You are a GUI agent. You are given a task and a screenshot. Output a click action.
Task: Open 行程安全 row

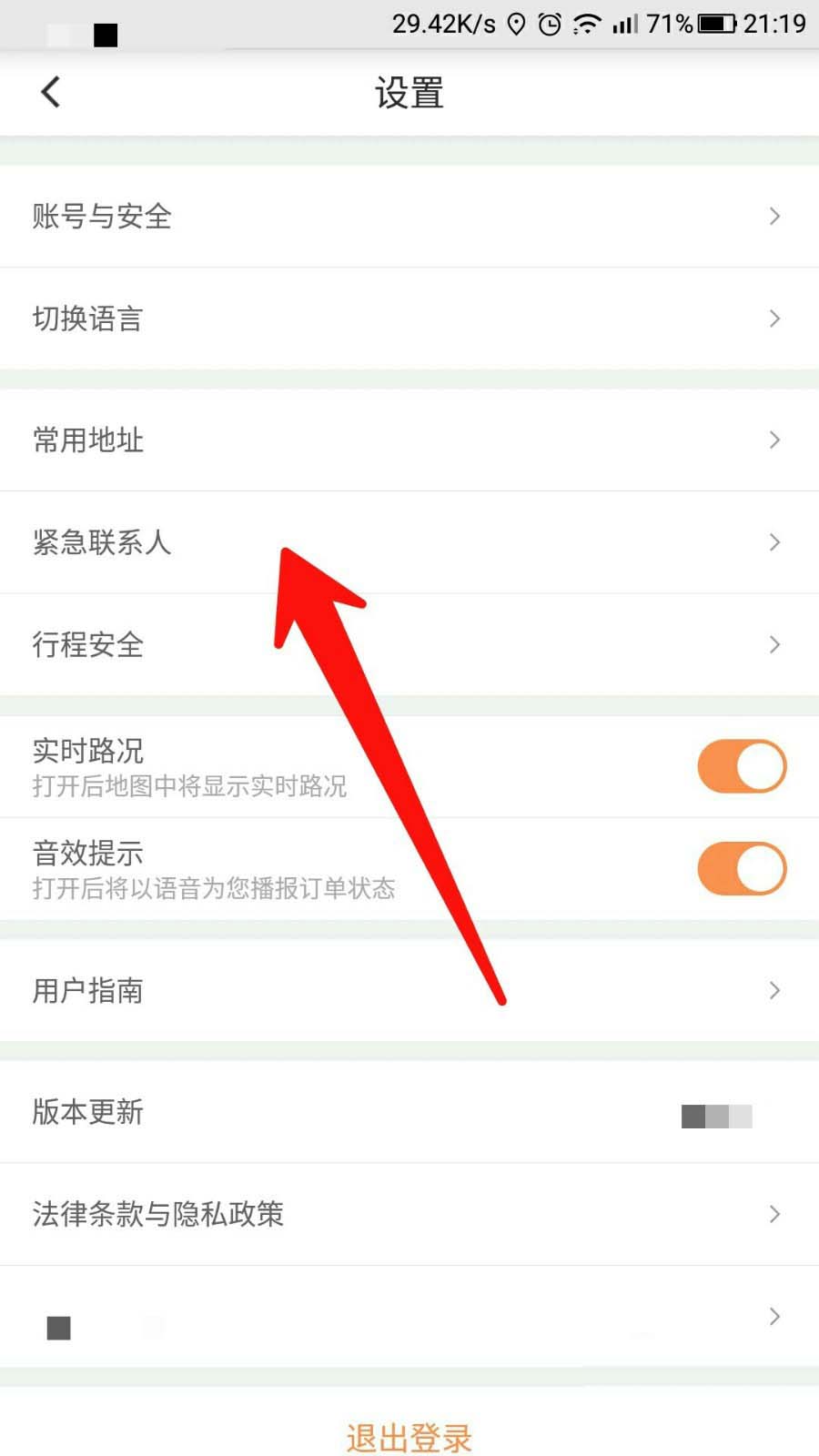click(409, 645)
